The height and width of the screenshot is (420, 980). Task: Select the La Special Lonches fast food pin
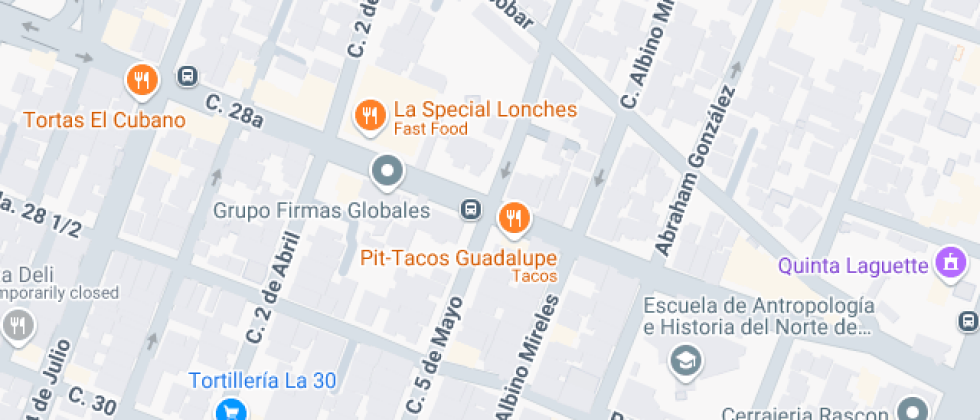(x=369, y=117)
